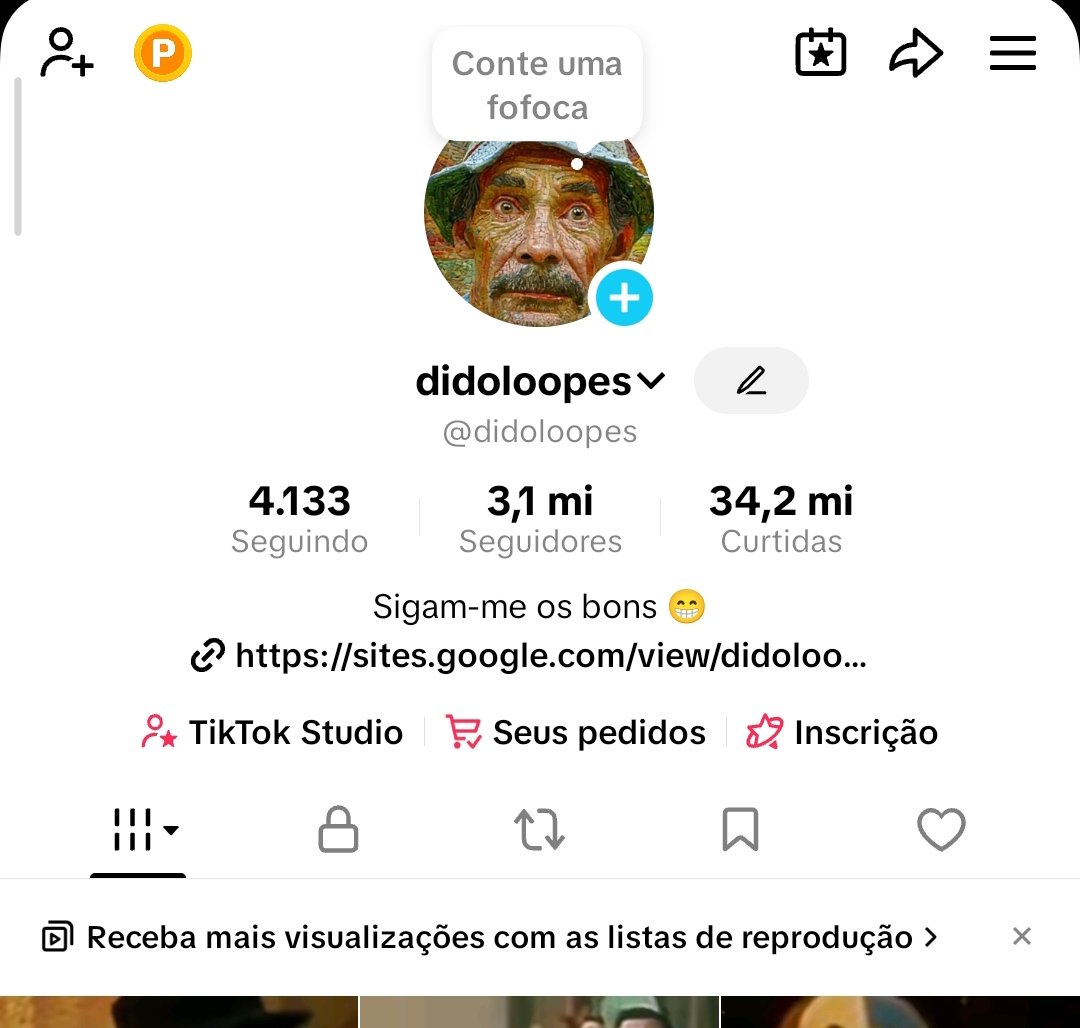Switch to the reposts tab
The width and height of the screenshot is (1080, 1028).
tap(540, 830)
